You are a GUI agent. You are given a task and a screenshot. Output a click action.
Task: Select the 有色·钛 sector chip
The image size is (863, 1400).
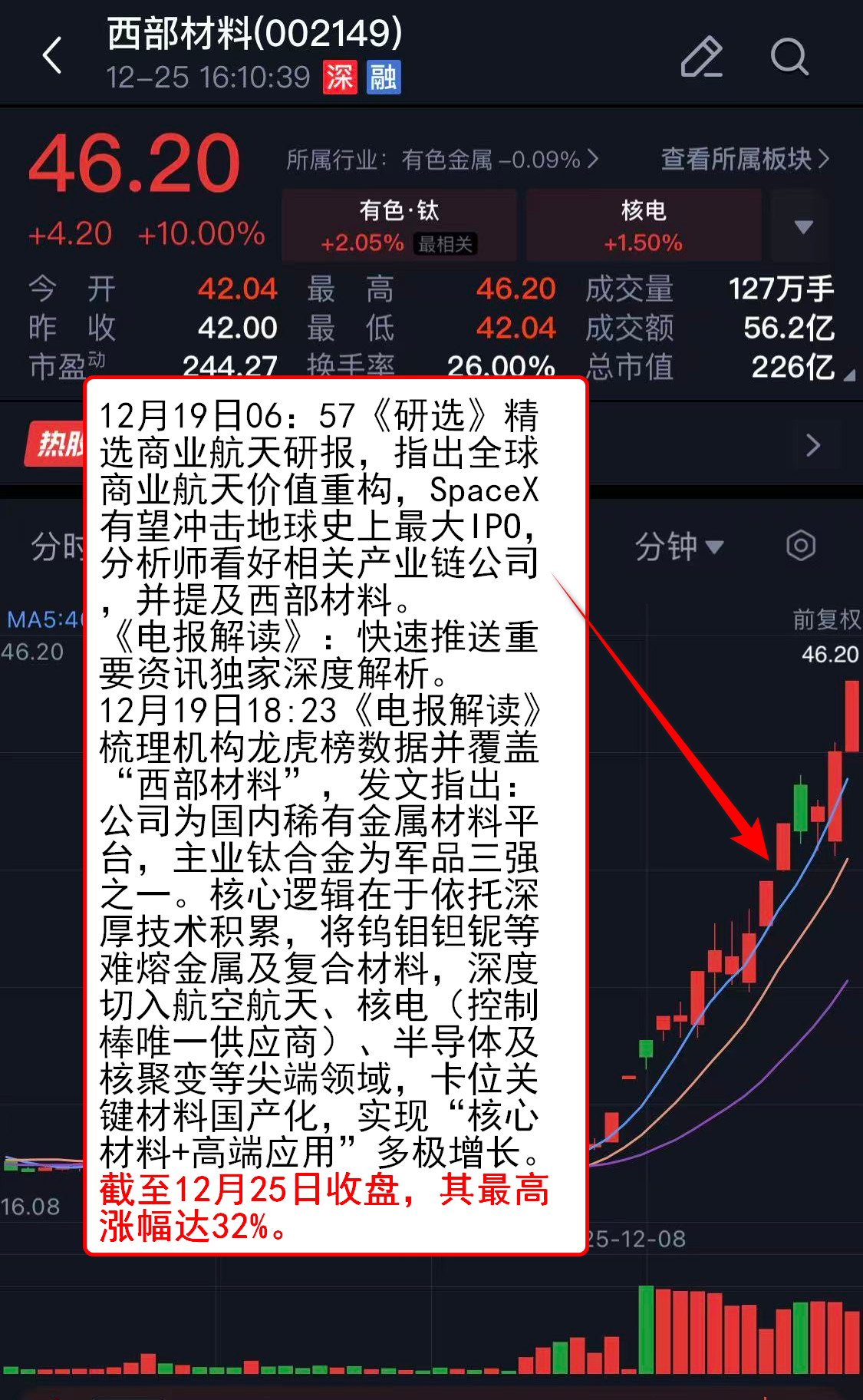click(x=399, y=226)
